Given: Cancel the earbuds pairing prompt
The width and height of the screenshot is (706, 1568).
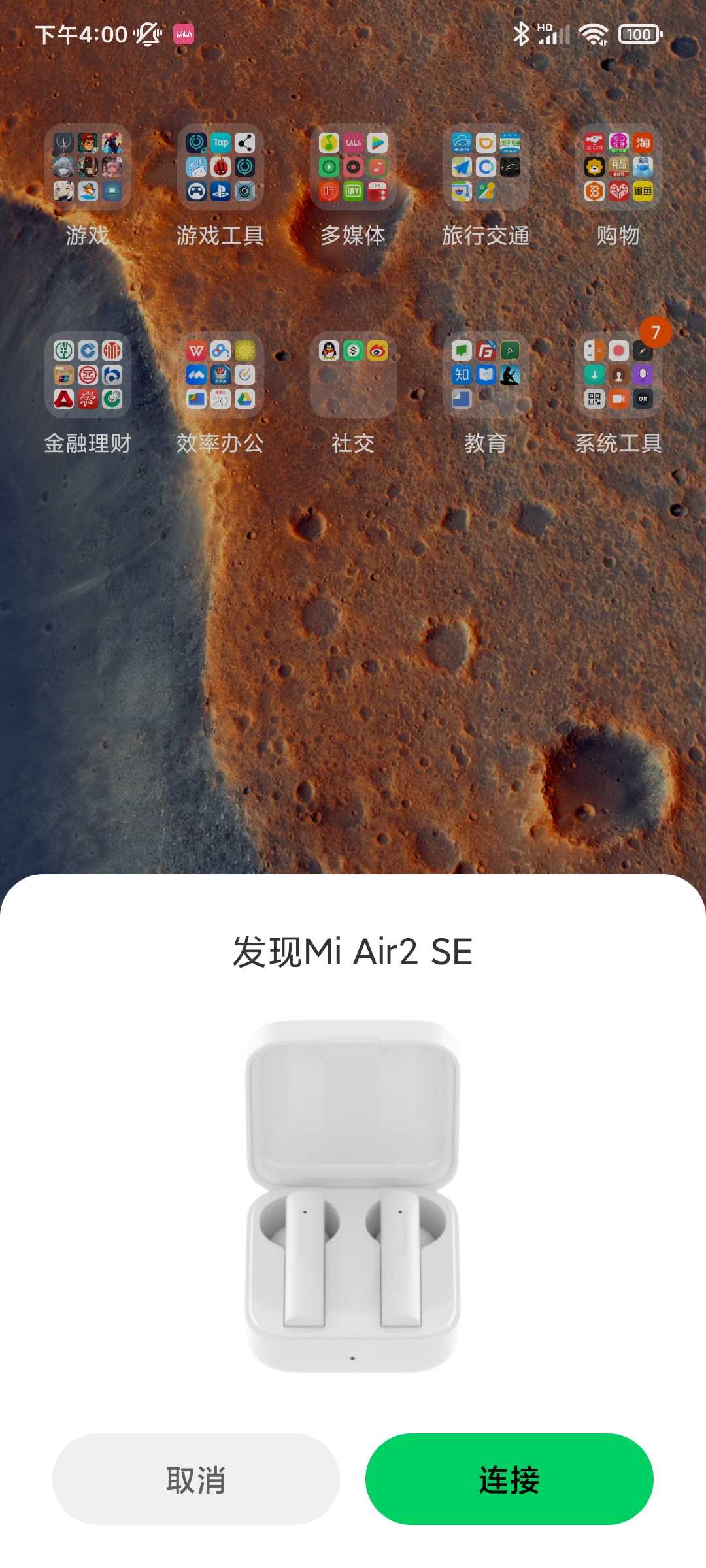Looking at the screenshot, I should pos(196,1479).
